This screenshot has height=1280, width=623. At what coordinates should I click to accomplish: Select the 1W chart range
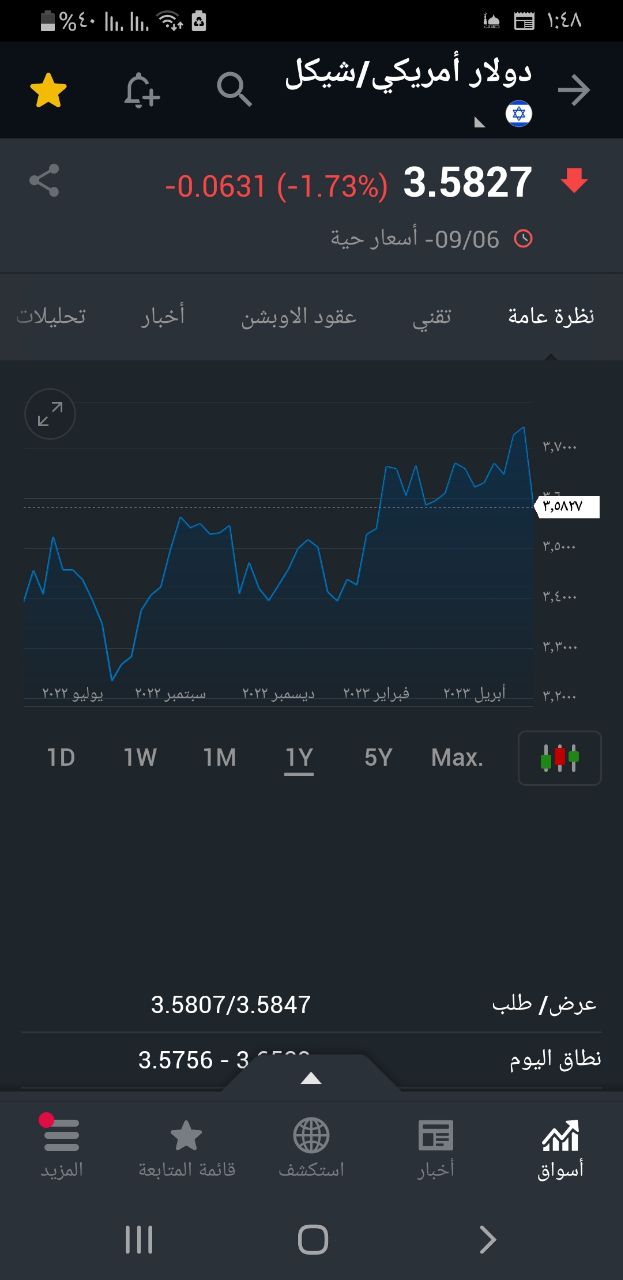[x=140, y=758]
